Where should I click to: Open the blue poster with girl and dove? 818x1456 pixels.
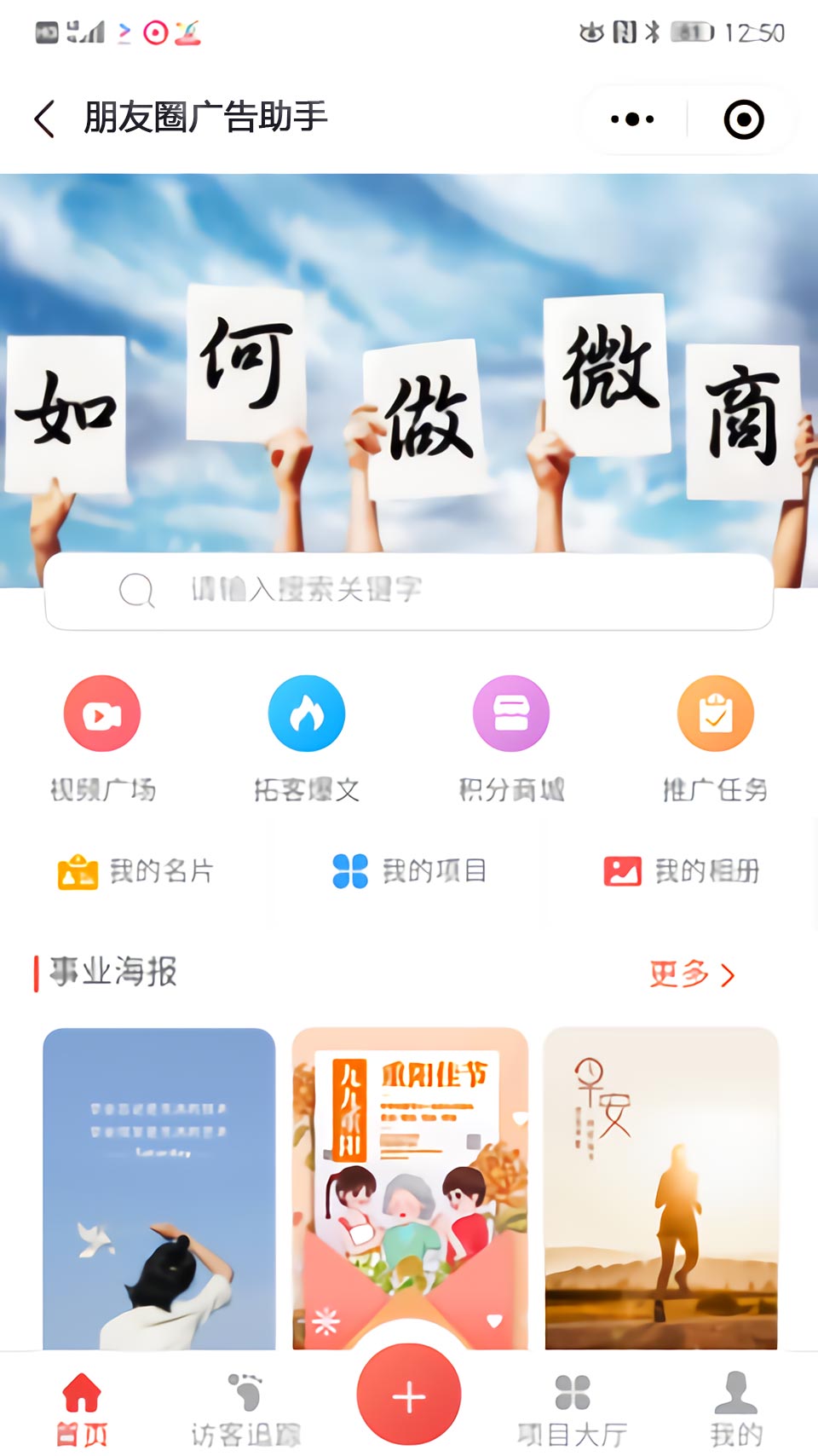159,1188
